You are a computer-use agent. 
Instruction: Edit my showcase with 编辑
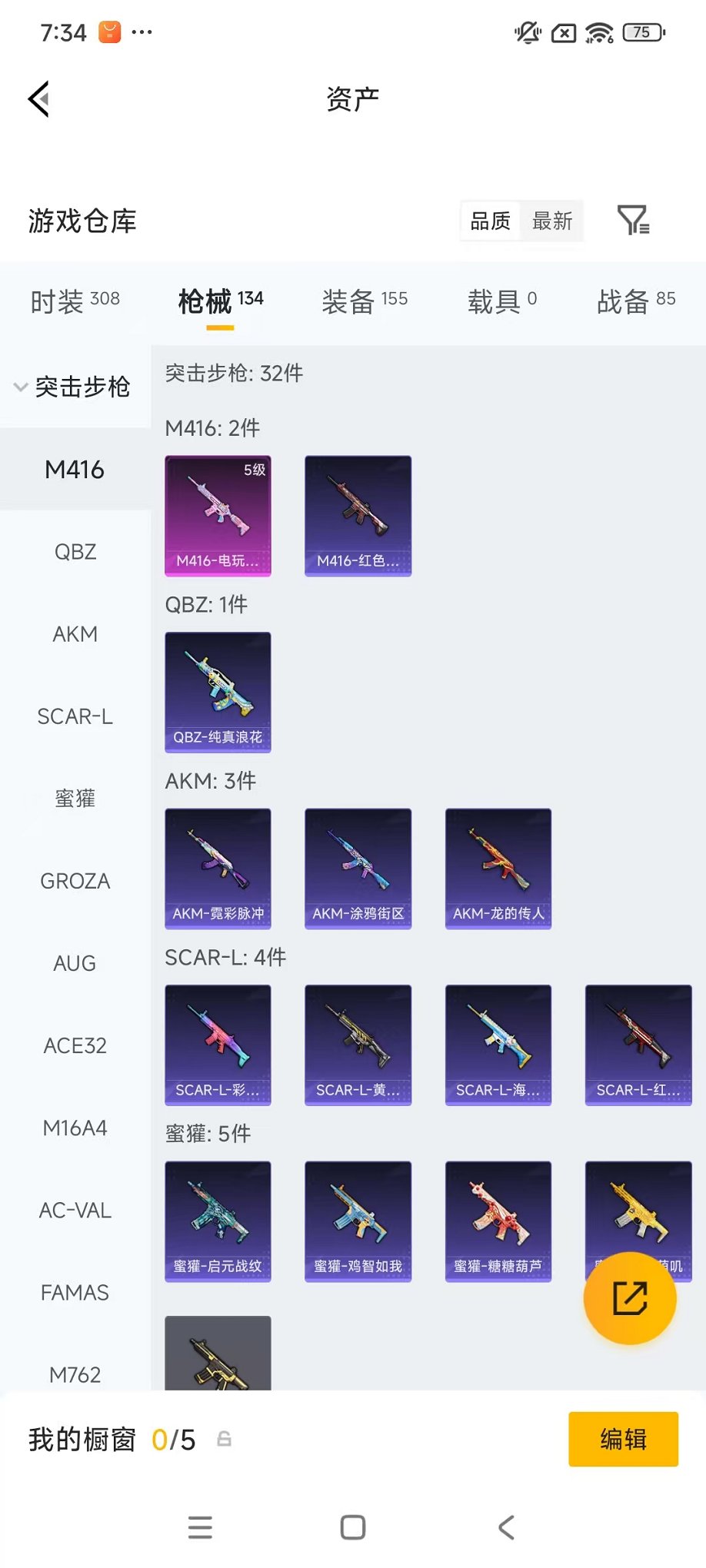tap(623, 1439)
